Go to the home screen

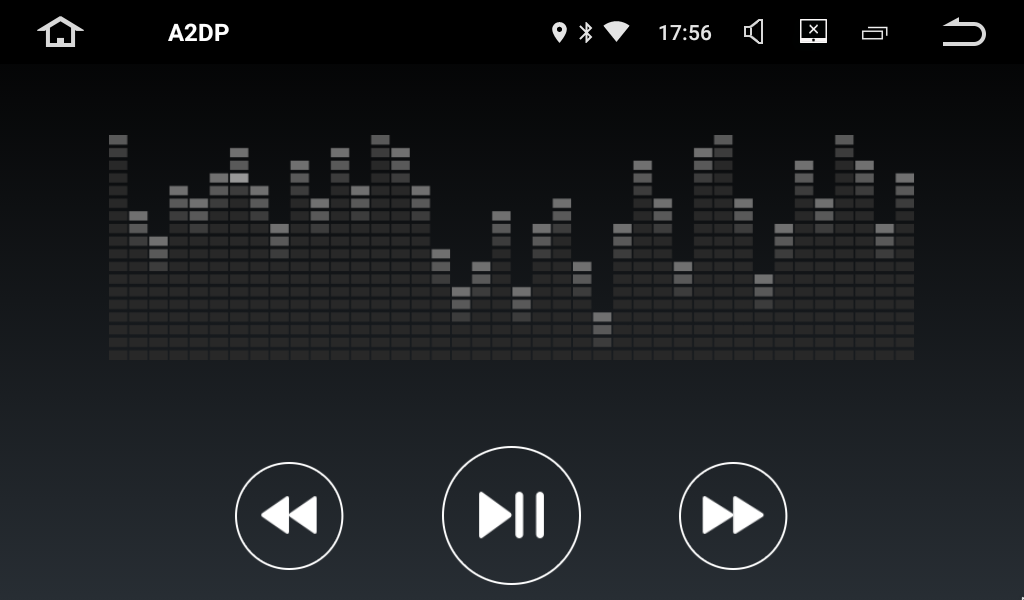[x=60, y=32]
